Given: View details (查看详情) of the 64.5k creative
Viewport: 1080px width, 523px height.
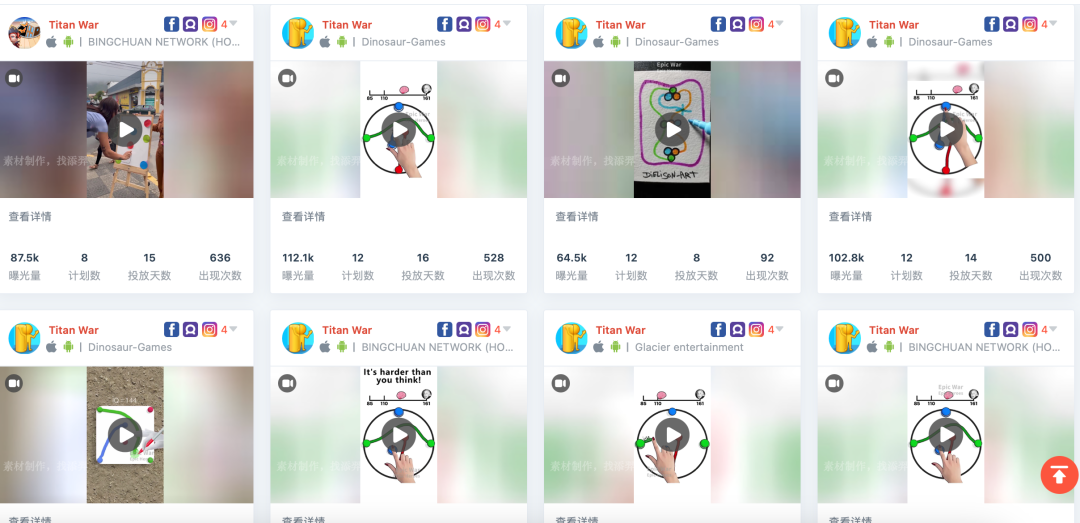Looking at the screenshot, I should tap(577, 217).
